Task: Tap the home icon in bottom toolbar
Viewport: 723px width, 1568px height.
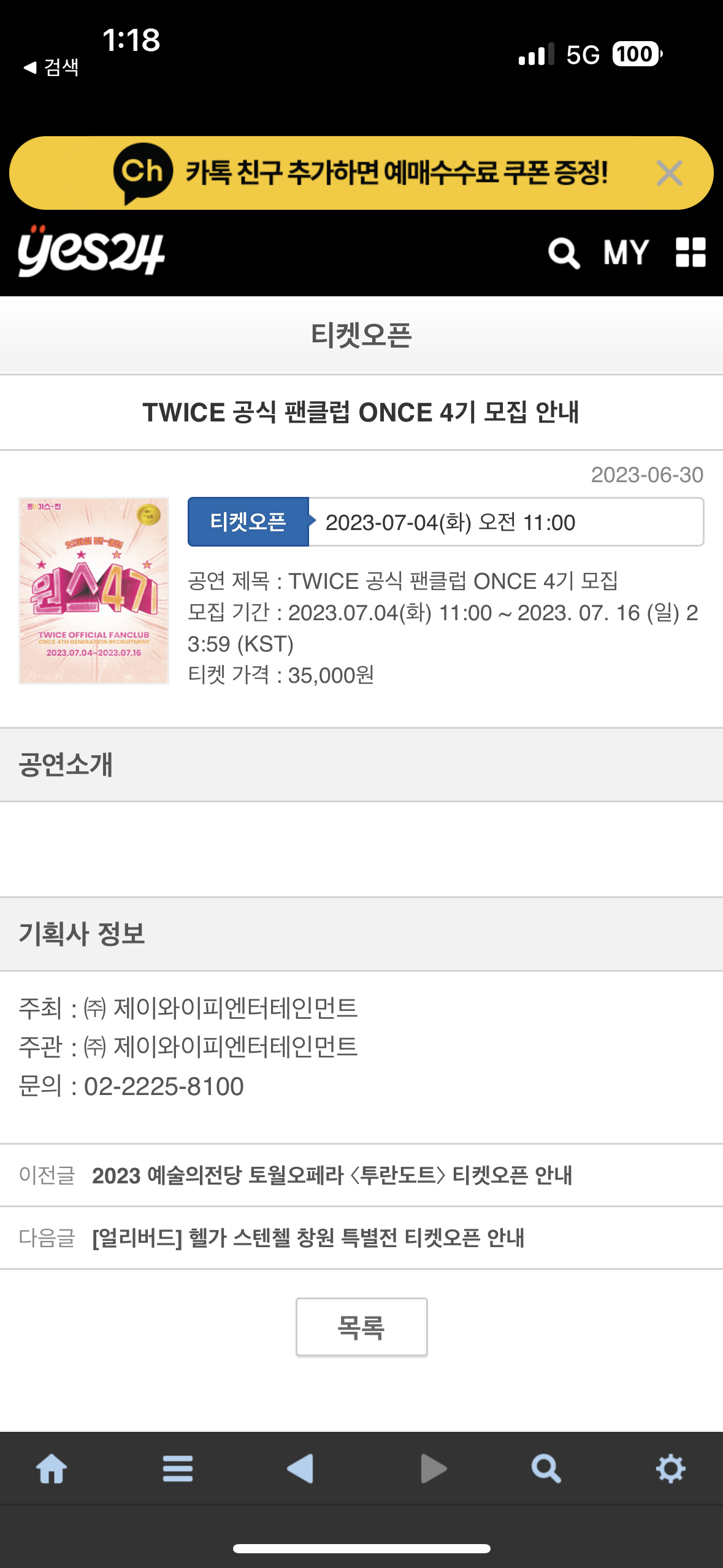Action: point(52,1469)
